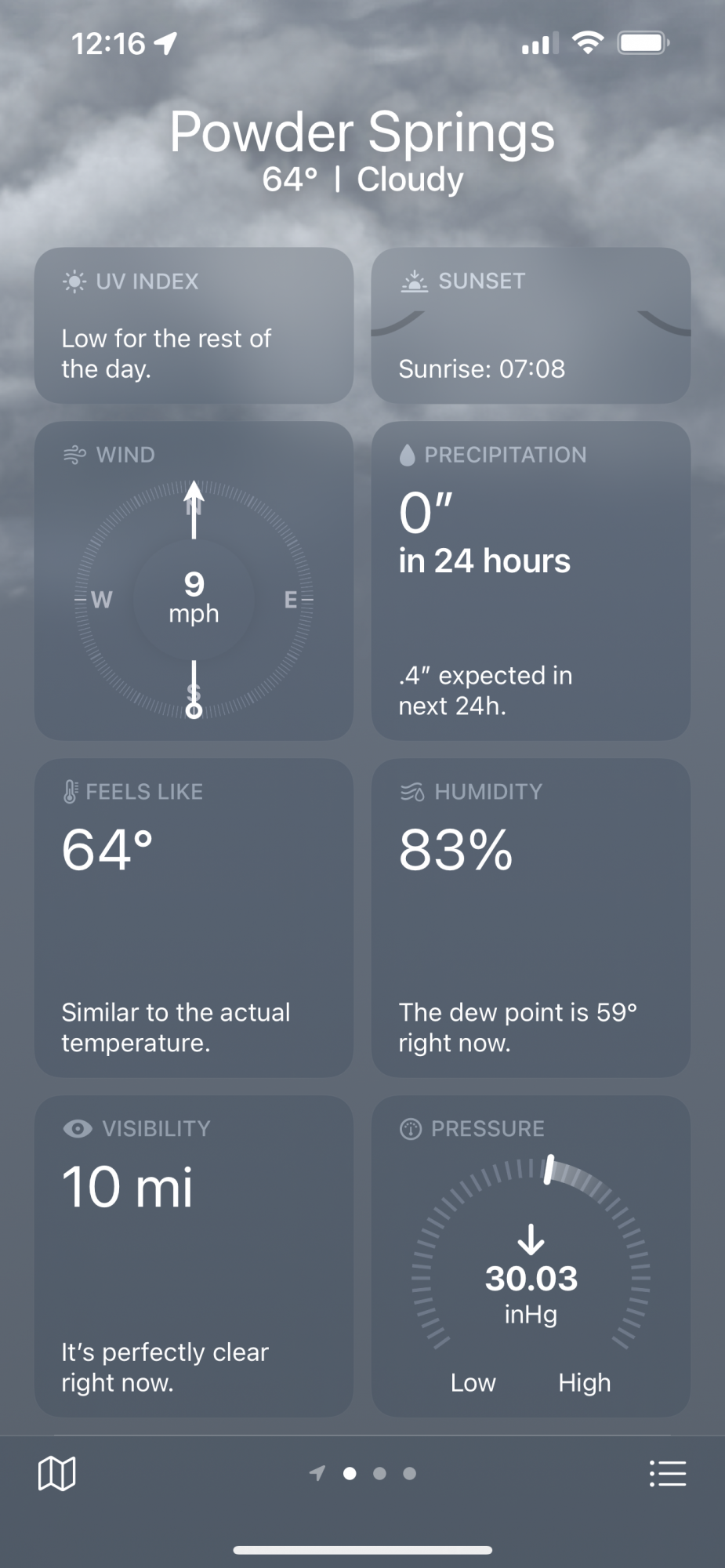Open the Feels Like card

click(194, 918)
